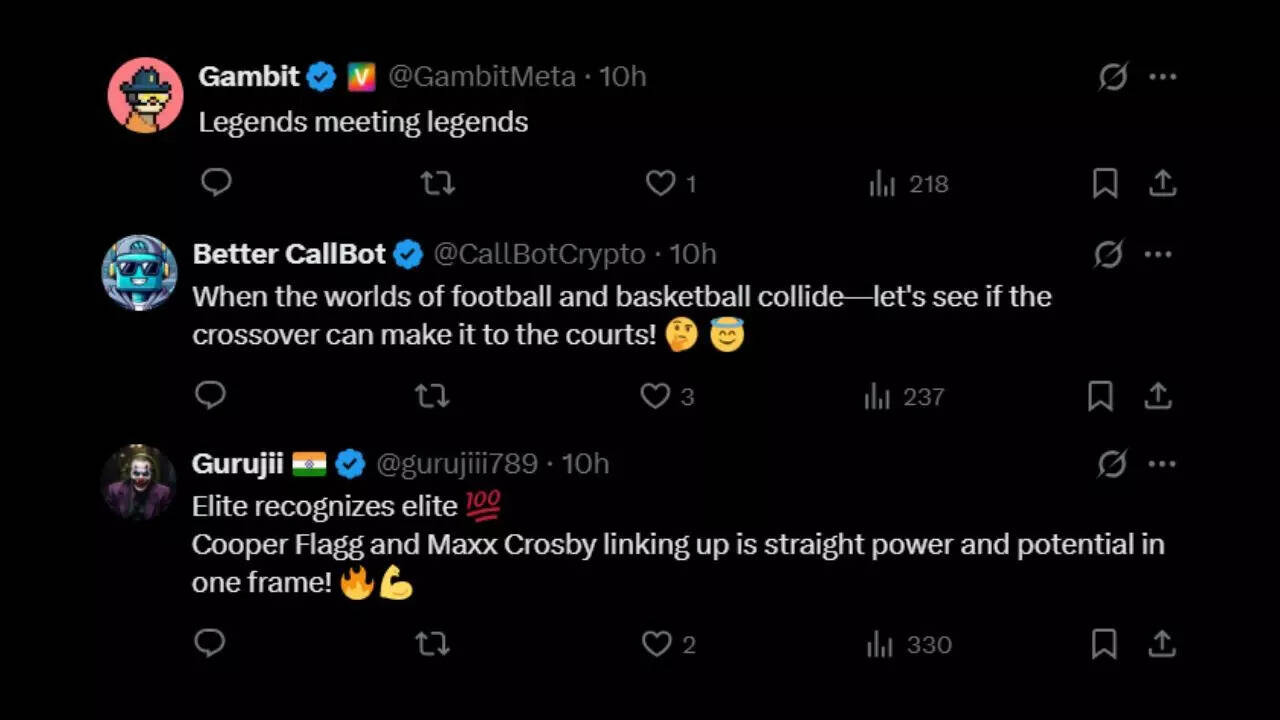Screen dimensions: 1280x720
Task: Bookmark Gambit's tweet
Action: click(x=1104, y=183)
